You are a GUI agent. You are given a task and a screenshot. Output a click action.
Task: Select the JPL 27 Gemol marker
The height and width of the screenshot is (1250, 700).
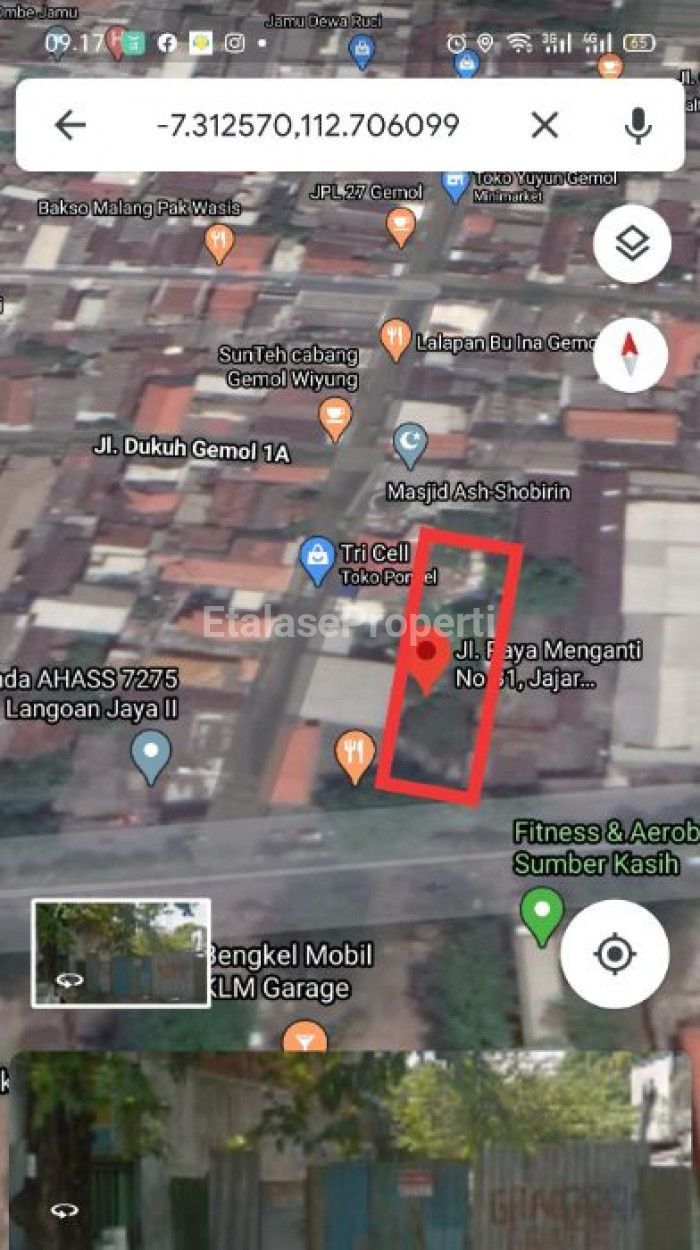[401, 226]
